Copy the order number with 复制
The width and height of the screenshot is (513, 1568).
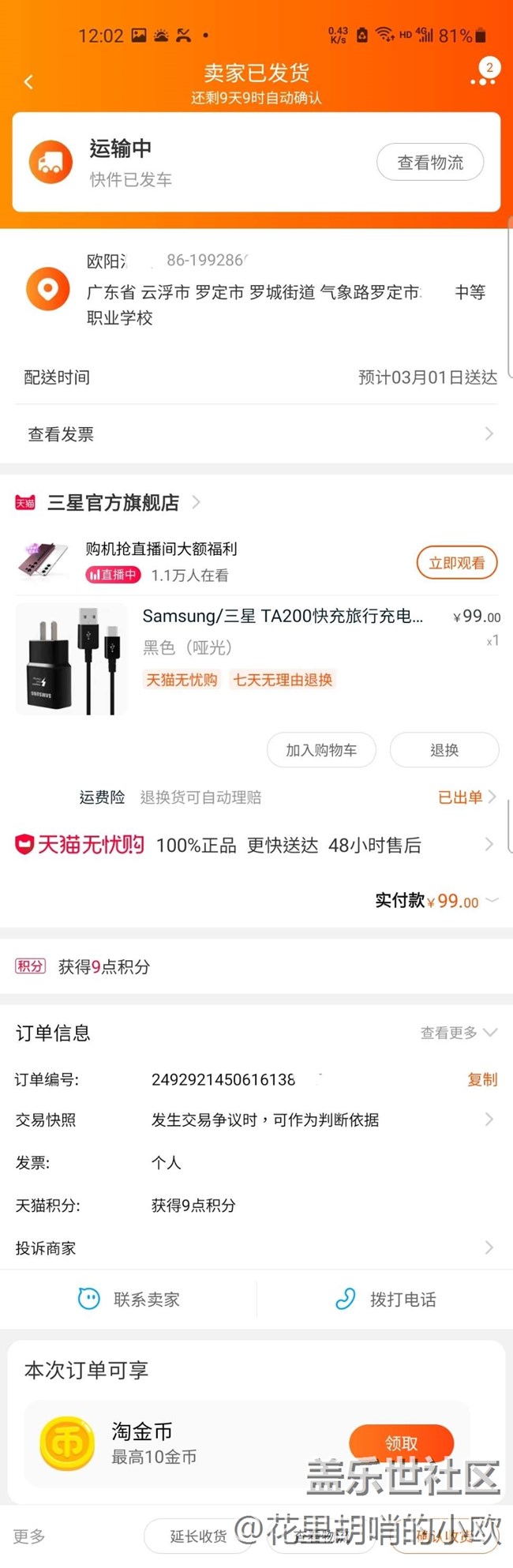pyautogui.click(x=482, y=1079)
